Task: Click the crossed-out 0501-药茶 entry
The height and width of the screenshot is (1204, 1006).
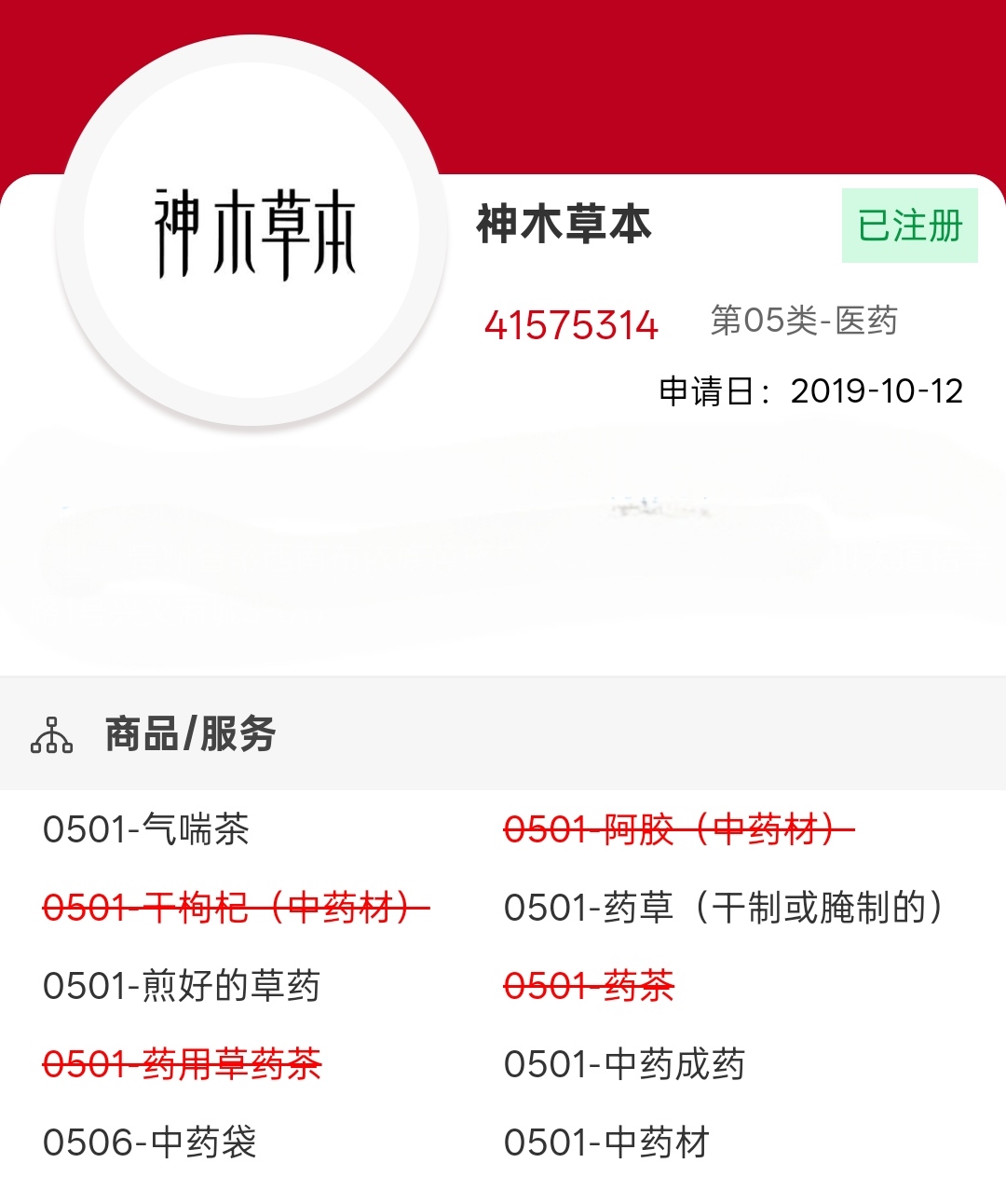Action: (x=590, y=983)
